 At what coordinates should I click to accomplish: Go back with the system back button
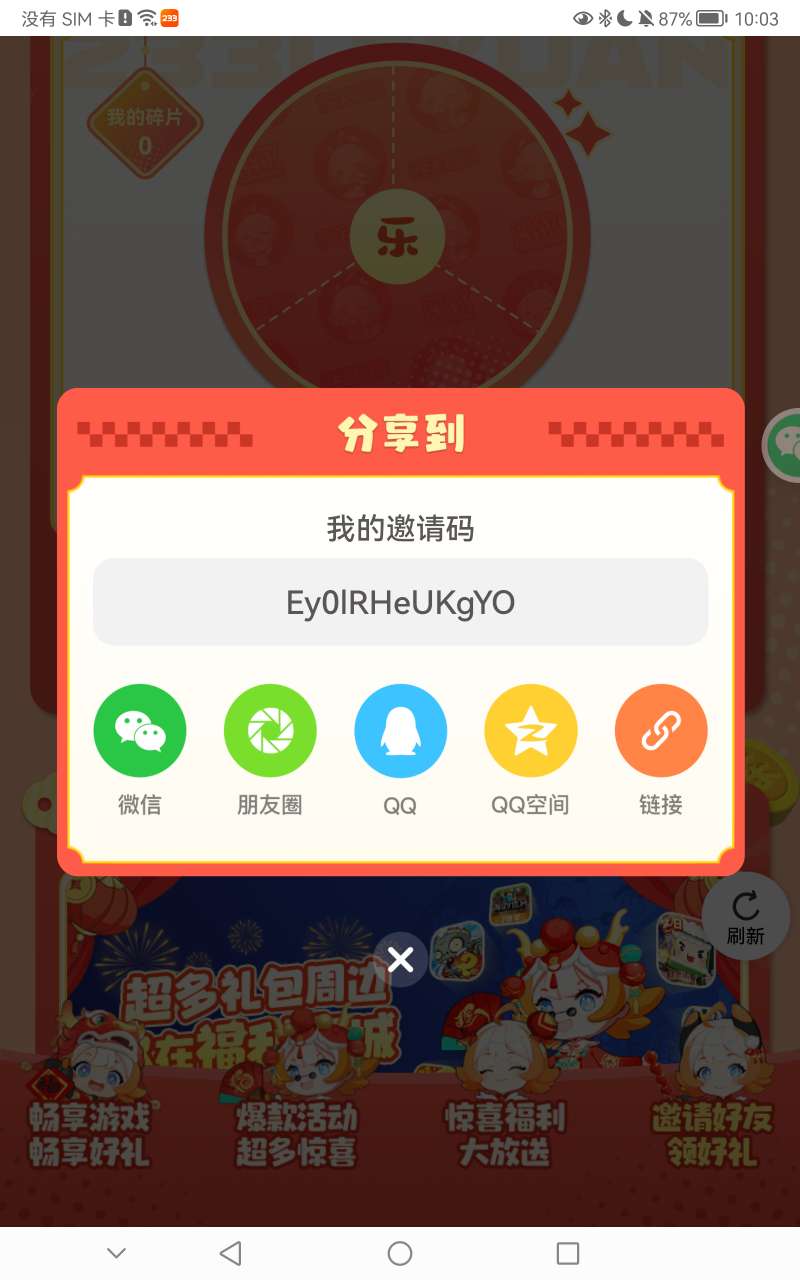pos(231,1253)
